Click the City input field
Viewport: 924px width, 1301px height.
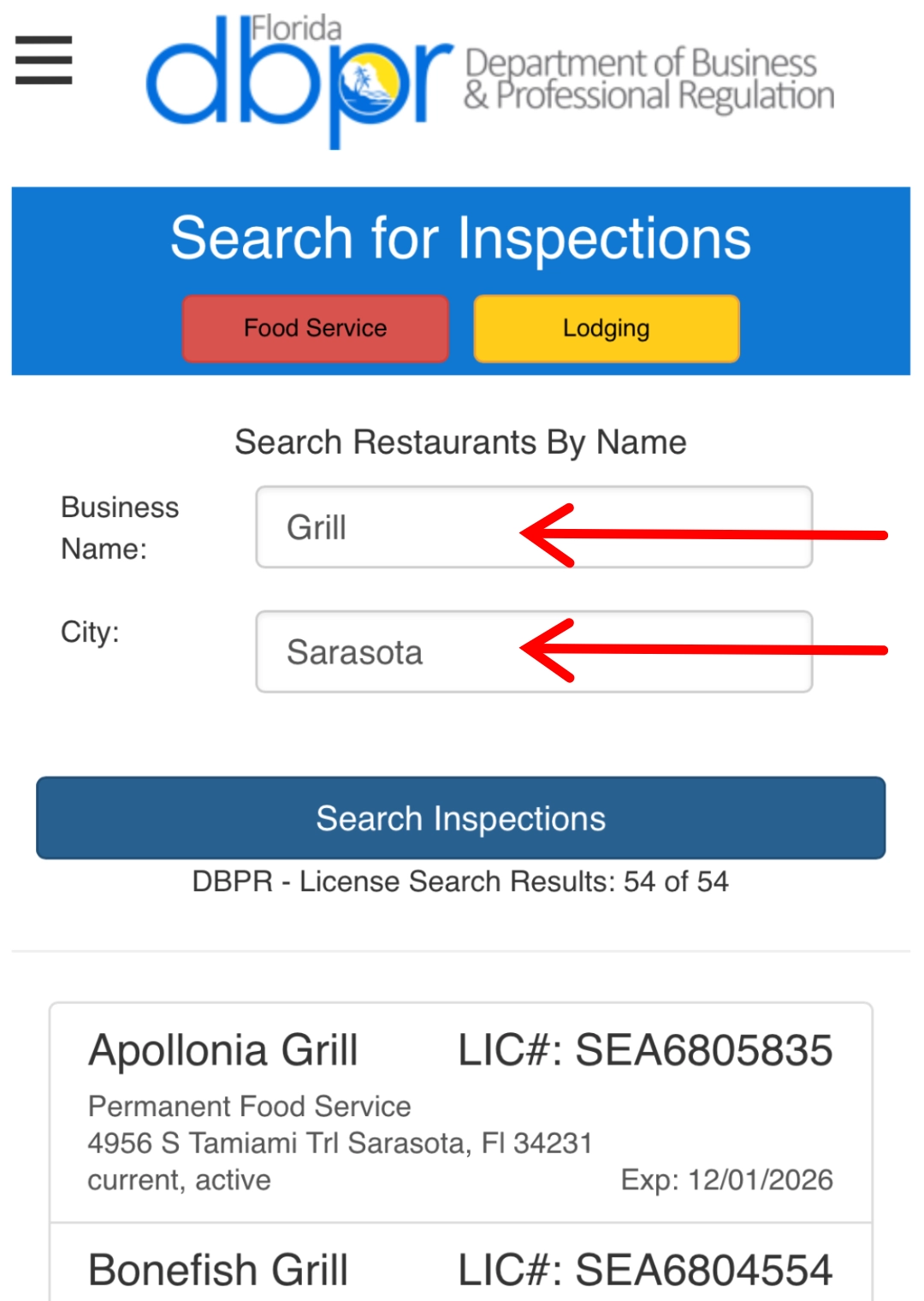[533, 652]
